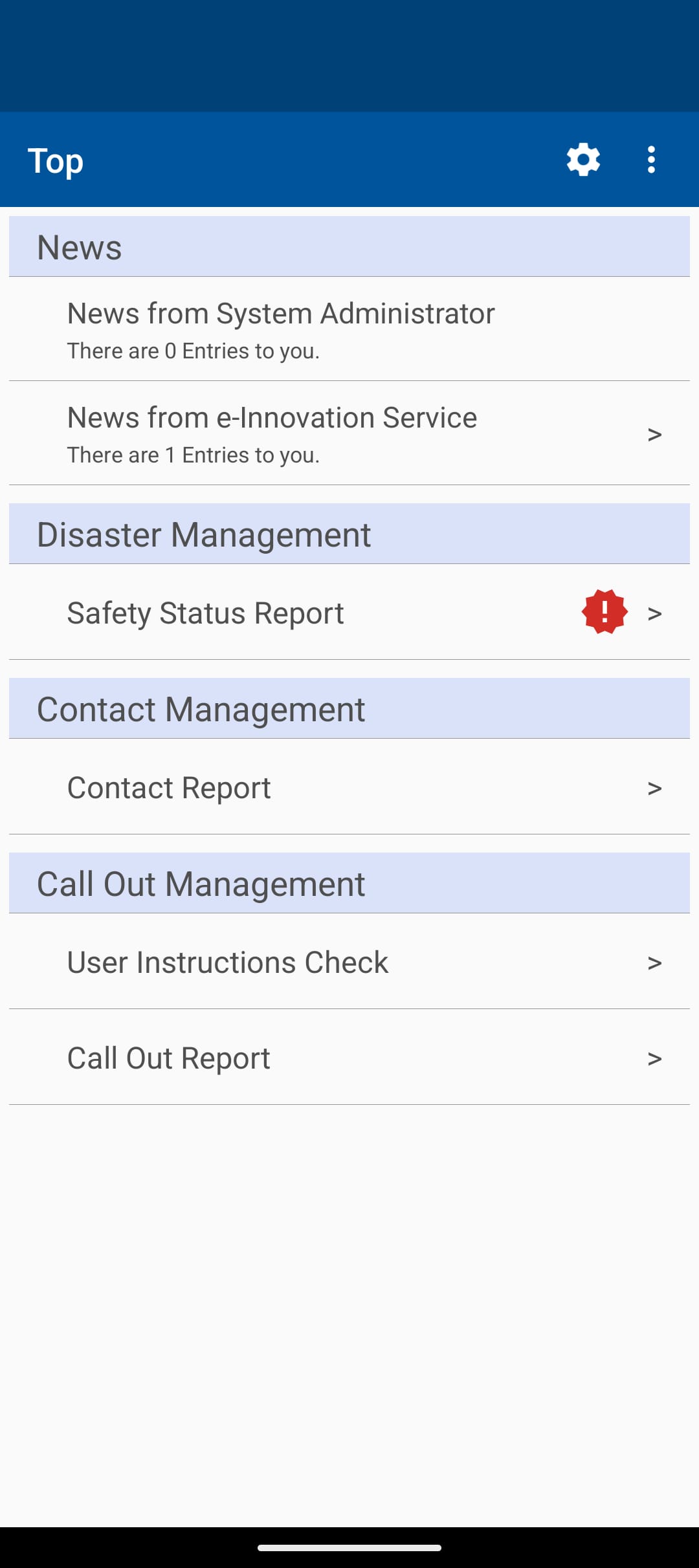The width and height of the screenshot is (699, 1568).
Task: Tap the News section header
Action: [x=79, y=246]
